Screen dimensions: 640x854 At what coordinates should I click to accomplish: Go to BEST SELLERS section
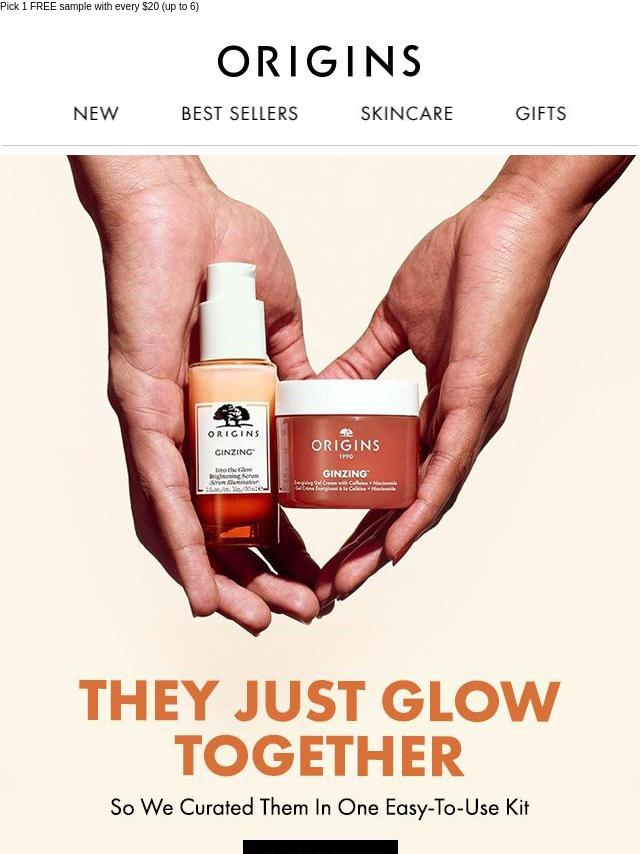(239, 114)
